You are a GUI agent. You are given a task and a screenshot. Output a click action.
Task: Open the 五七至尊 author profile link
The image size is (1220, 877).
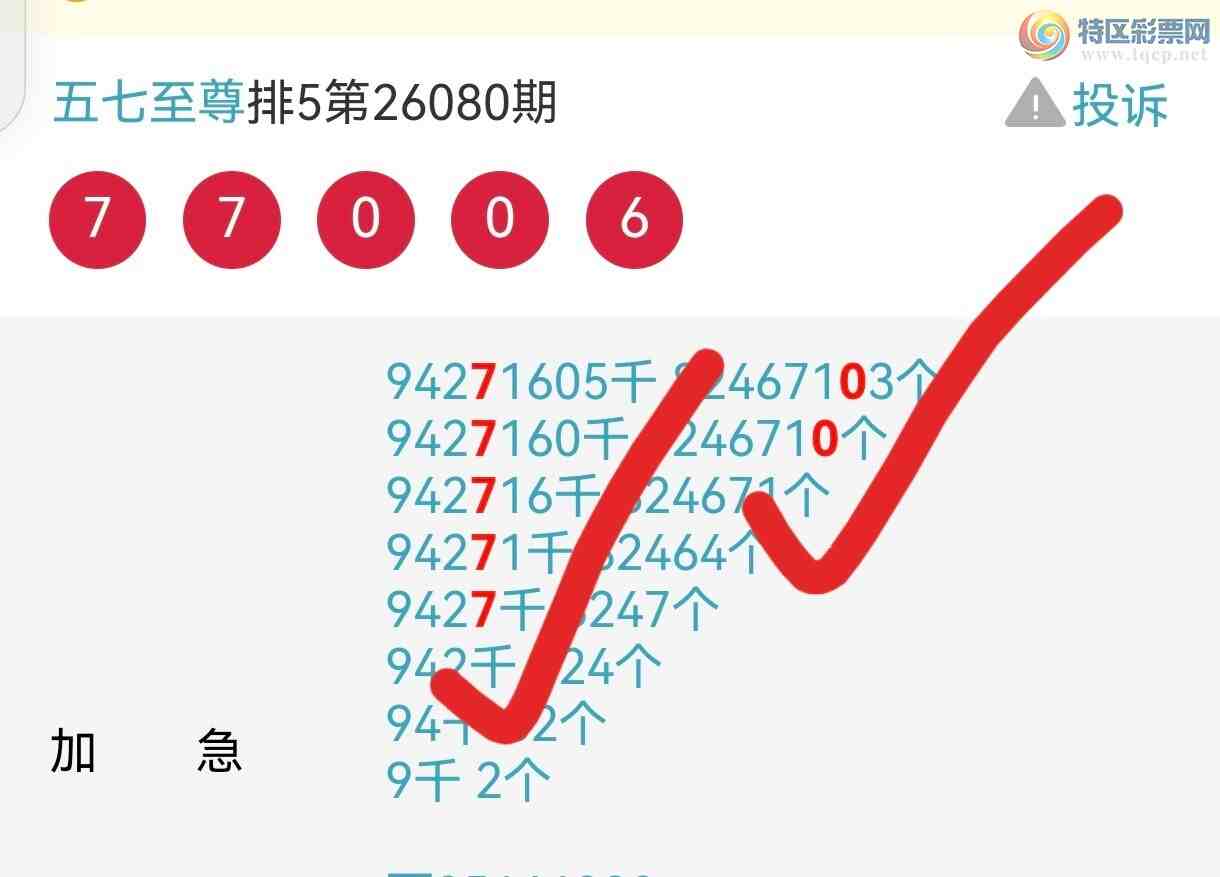click(x=148, y=104)
